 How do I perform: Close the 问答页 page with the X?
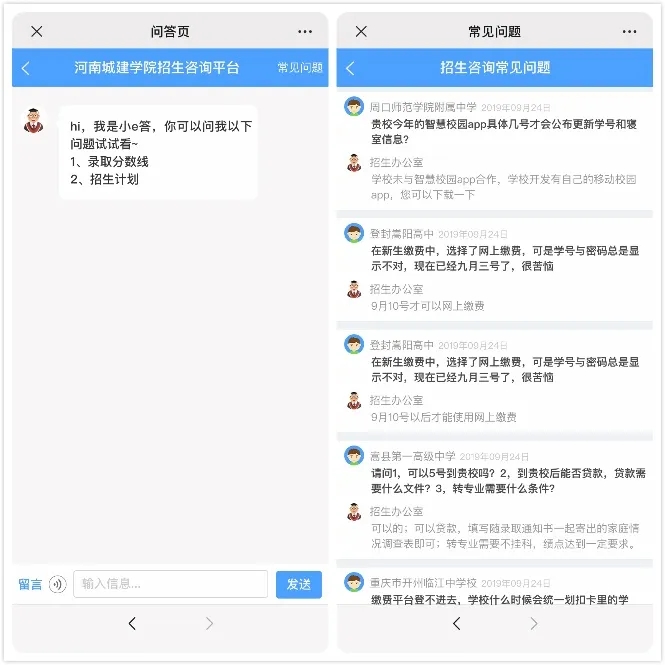[x=37, y=32]
